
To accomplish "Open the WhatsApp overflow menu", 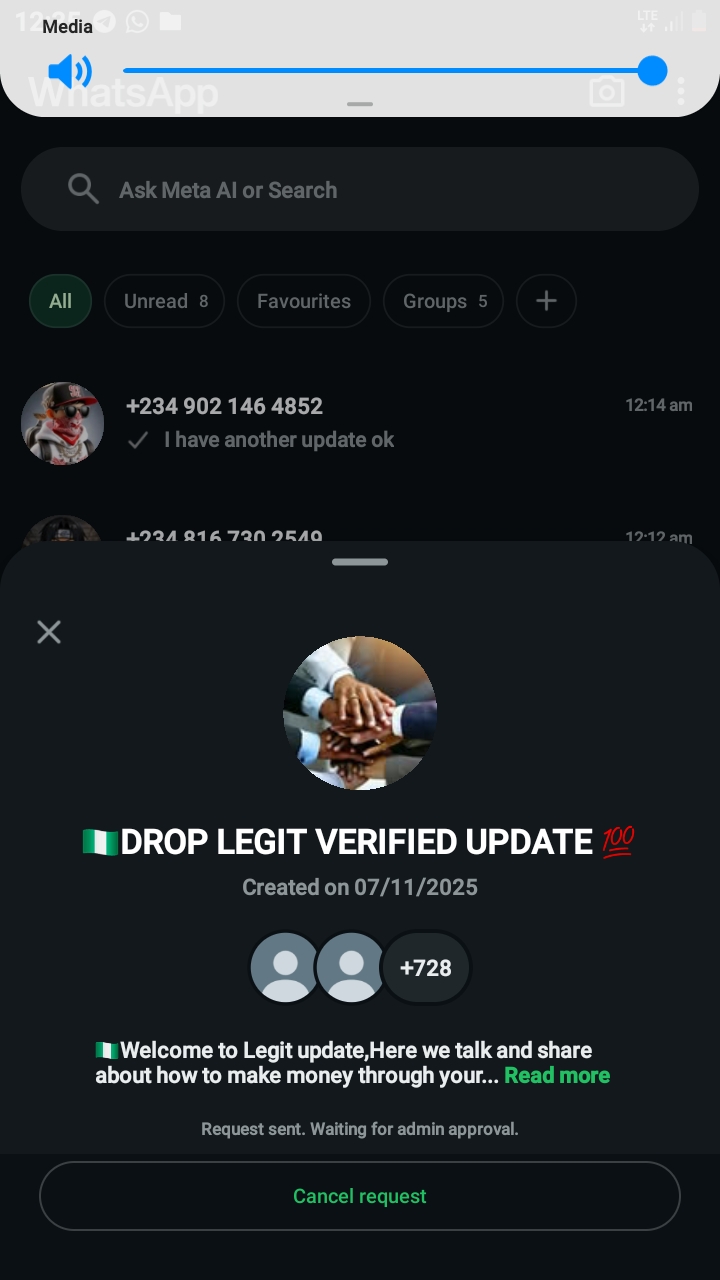I will tap(681, 93).
